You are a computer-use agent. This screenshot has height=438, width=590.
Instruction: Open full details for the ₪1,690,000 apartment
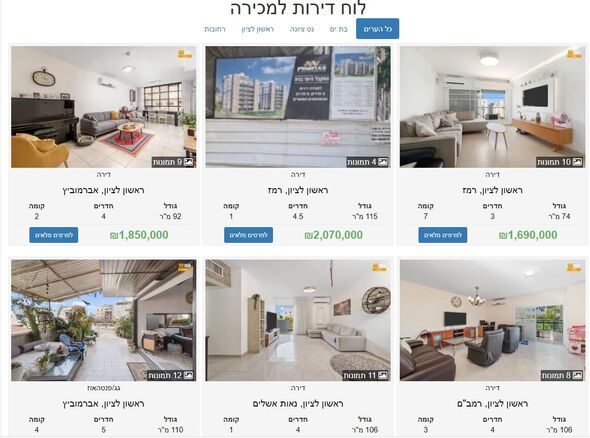coord(443,235)
